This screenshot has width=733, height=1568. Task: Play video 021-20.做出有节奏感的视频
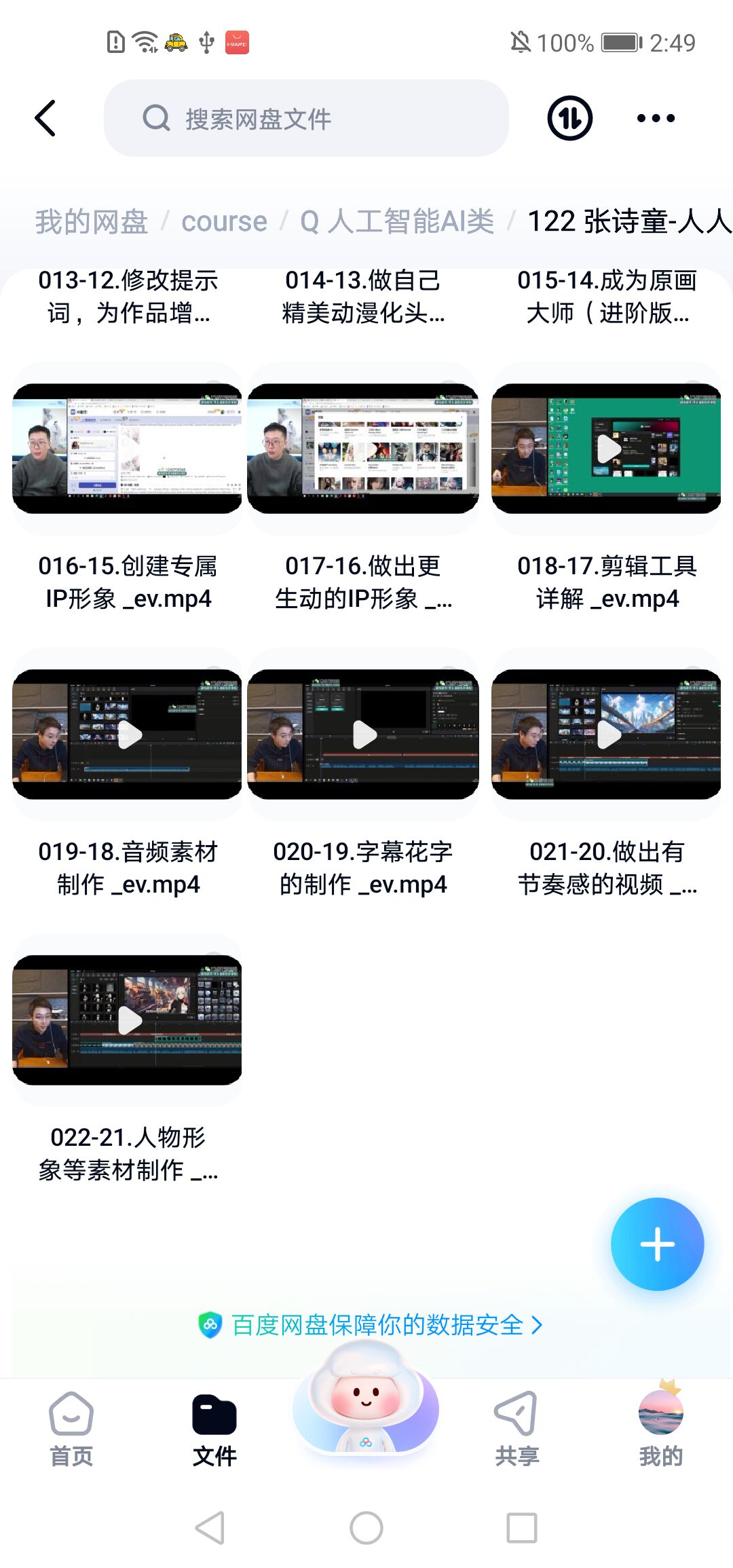click(606, 734)
